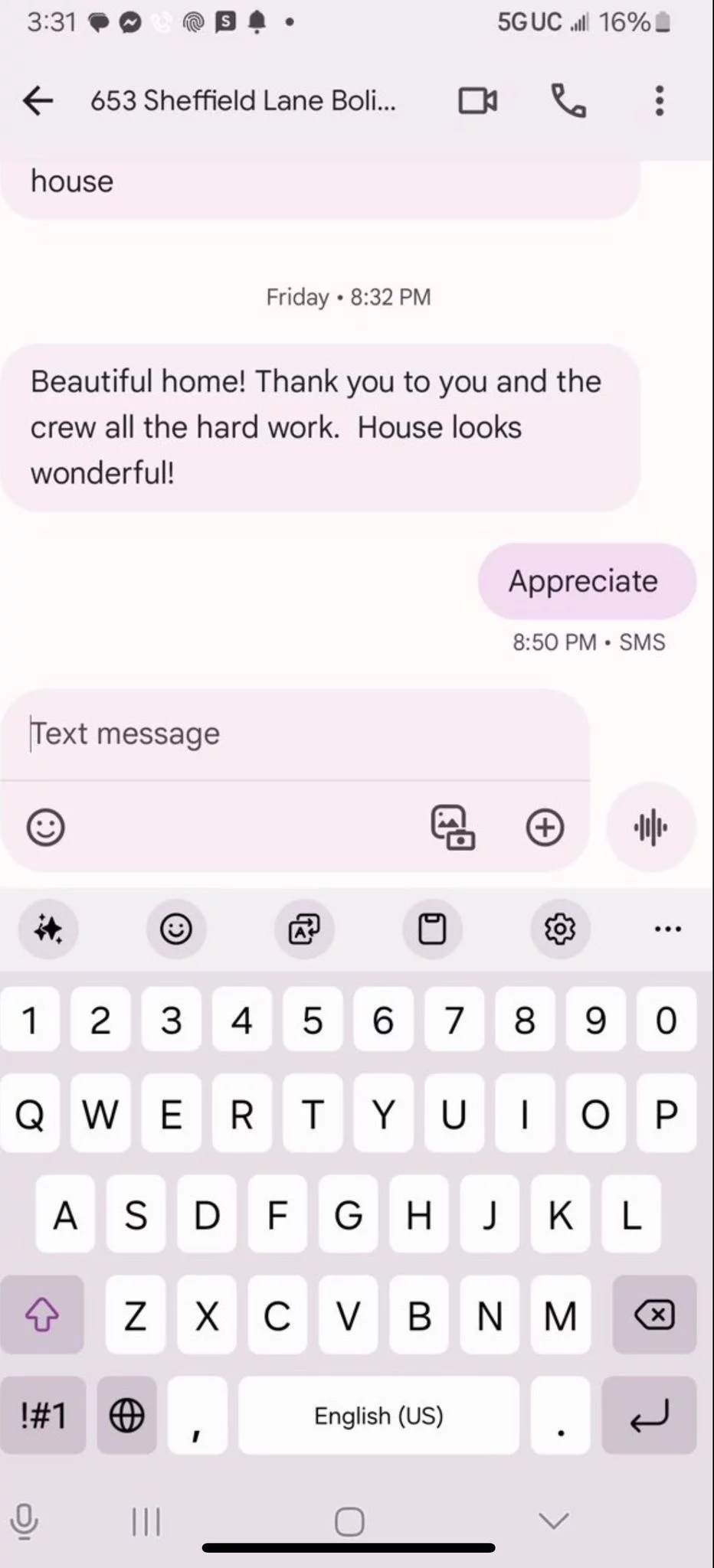This screenshot has height=1568, width=714.
Task: Open the keyboard clipboard
Action: (x=432, y=929)
